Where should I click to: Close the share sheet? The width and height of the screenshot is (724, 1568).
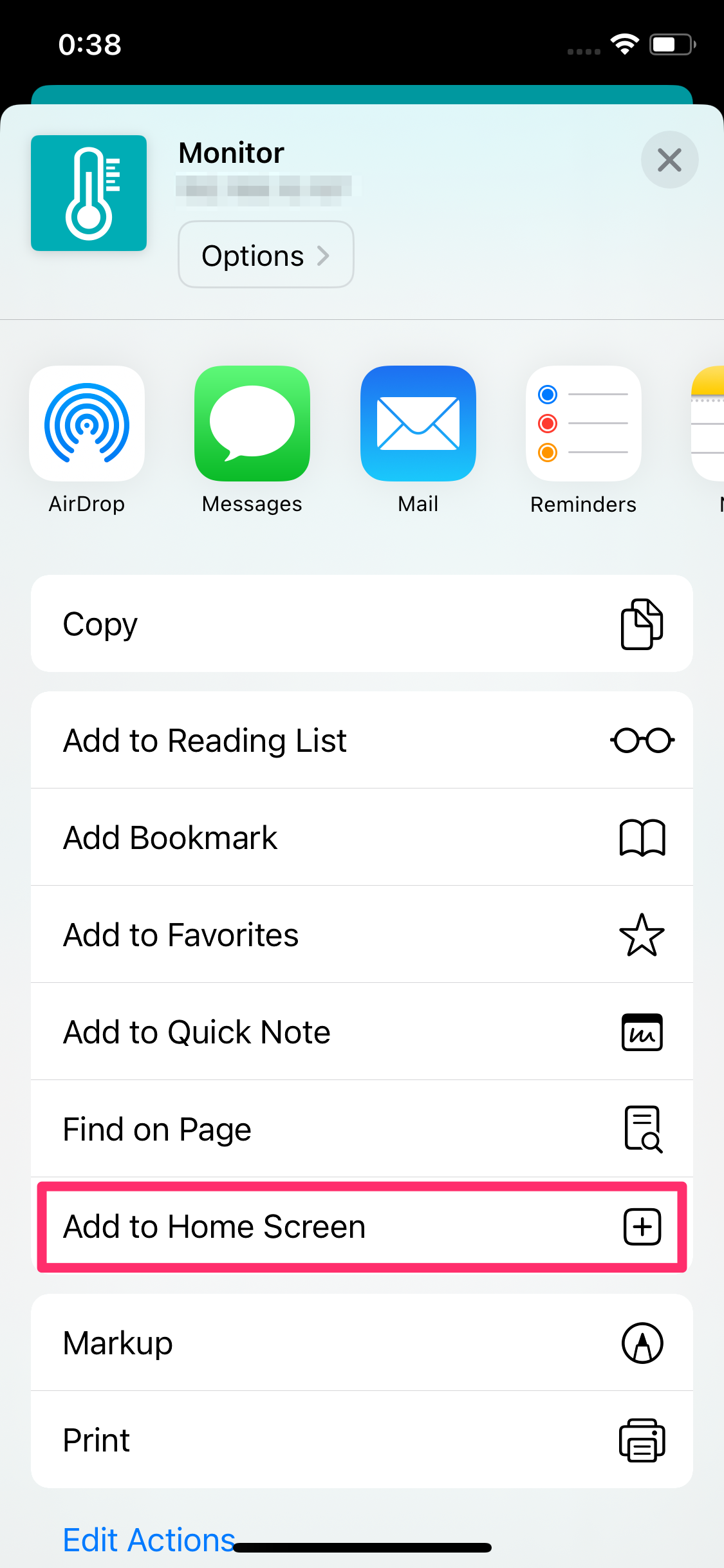(669, 160)
